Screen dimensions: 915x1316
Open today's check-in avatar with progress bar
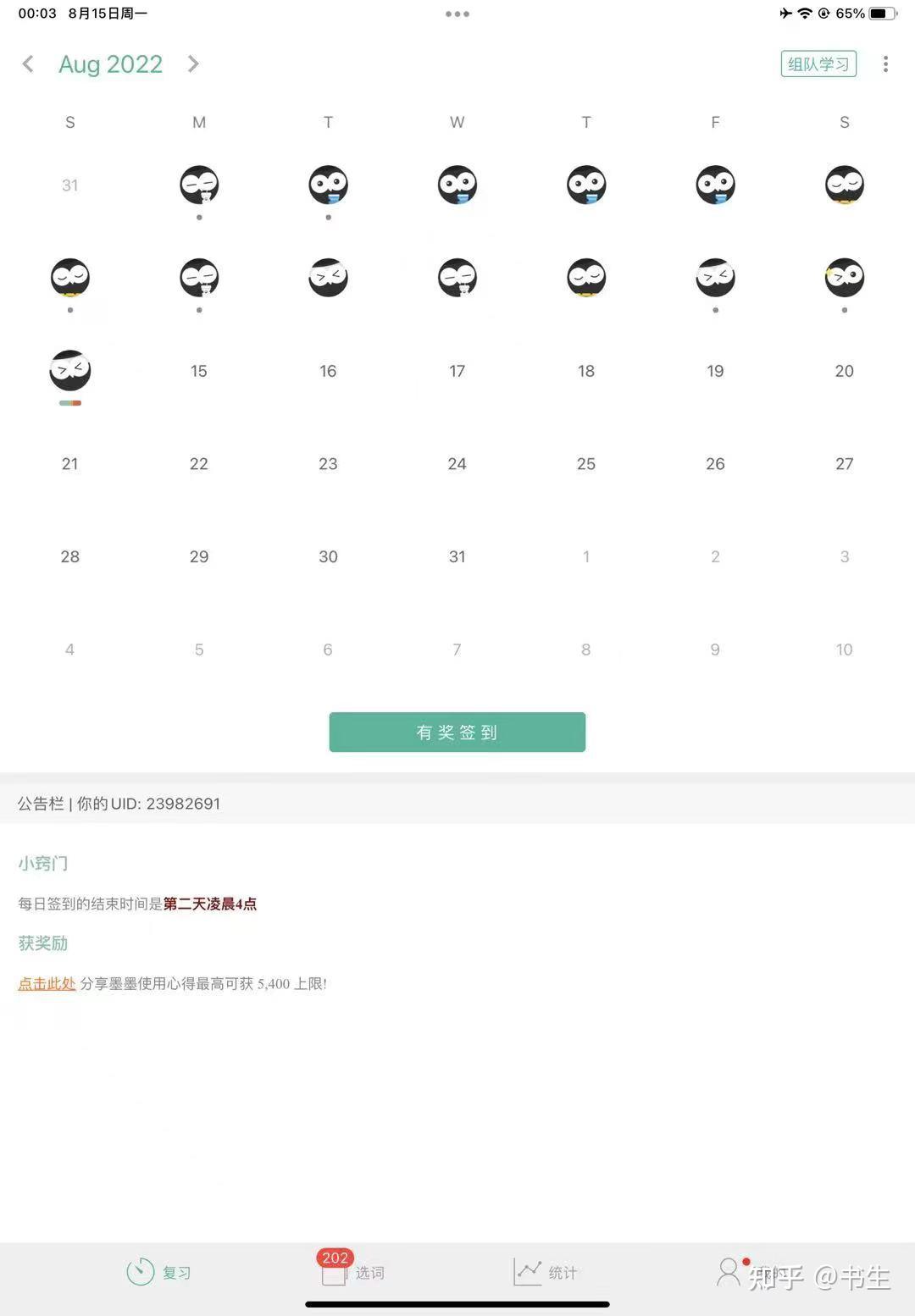click(70, 371)
